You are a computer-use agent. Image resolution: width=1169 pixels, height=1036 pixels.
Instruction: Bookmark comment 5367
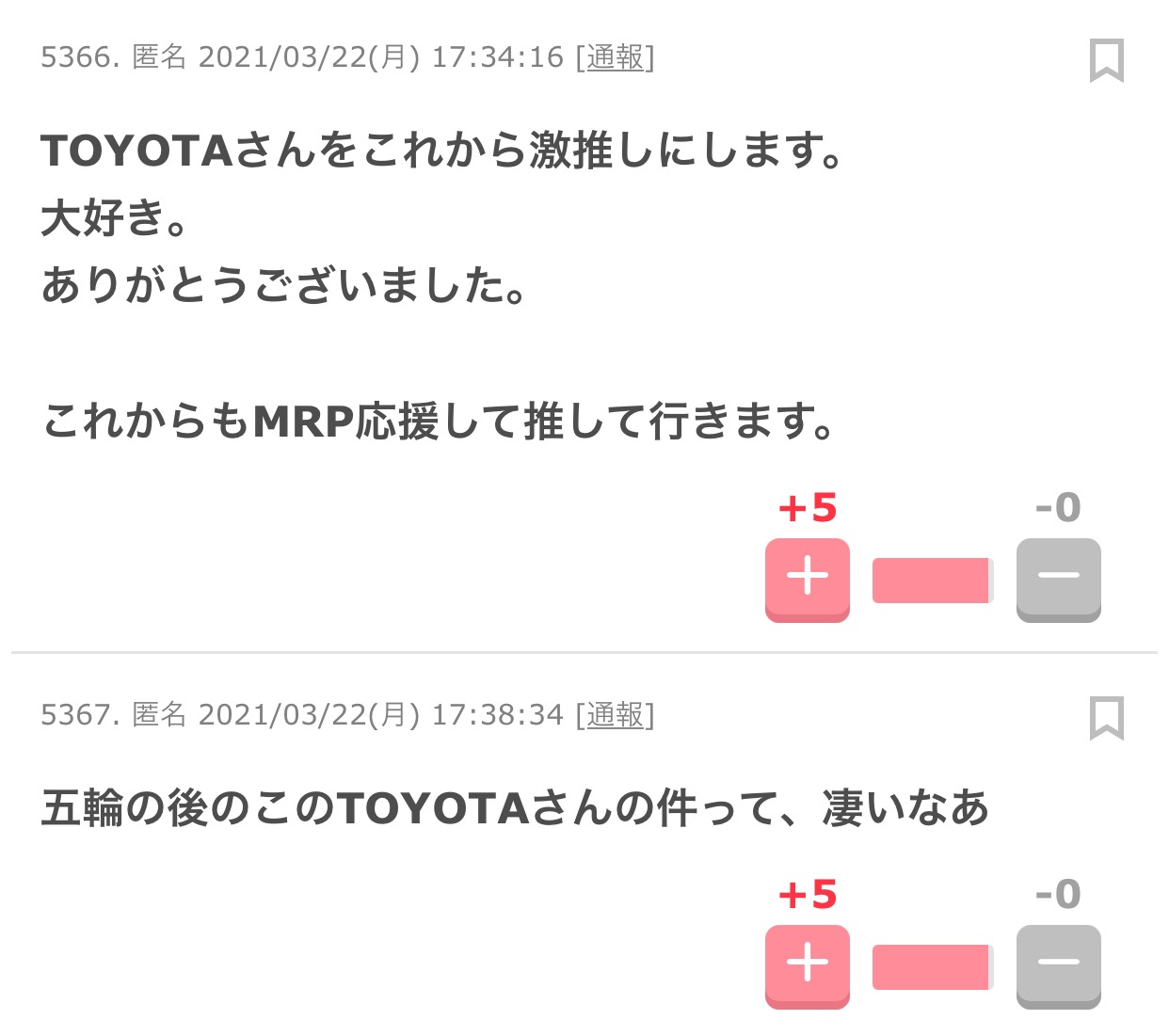point(1106,718)
